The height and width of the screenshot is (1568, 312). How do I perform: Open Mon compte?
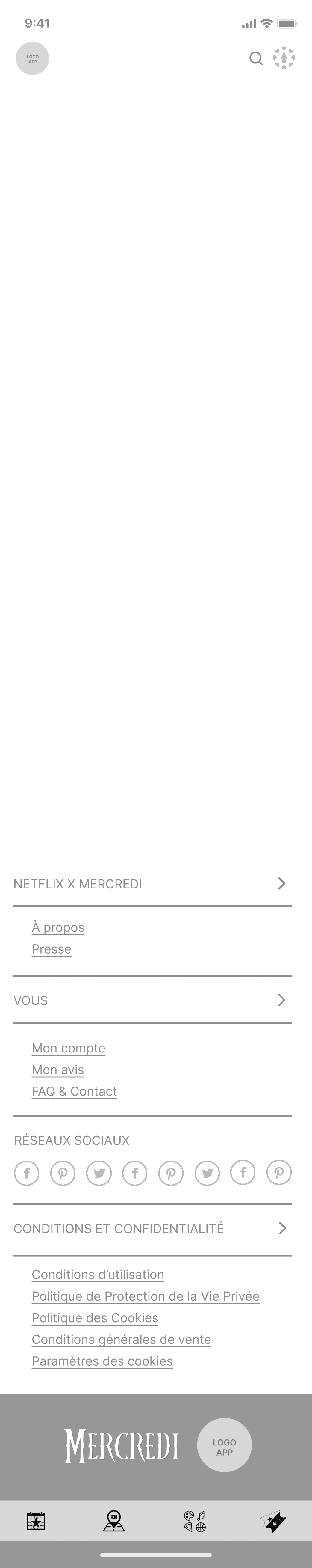pyautogui.click(x=68, y=1048)
